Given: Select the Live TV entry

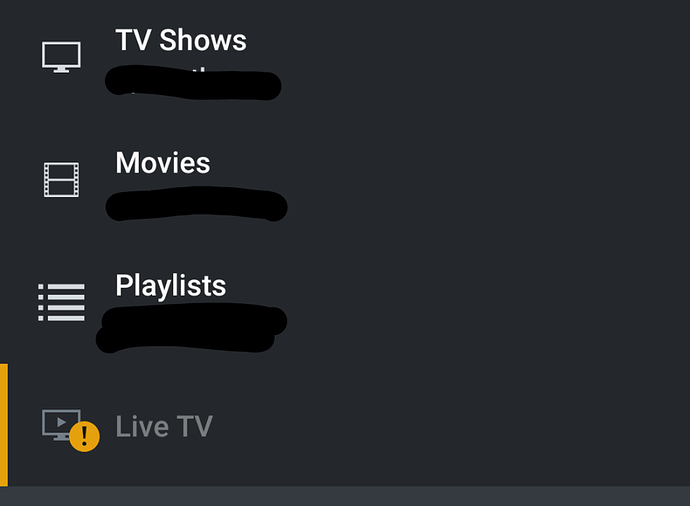Looking at the screenshot, I should [x=164, y=427].
